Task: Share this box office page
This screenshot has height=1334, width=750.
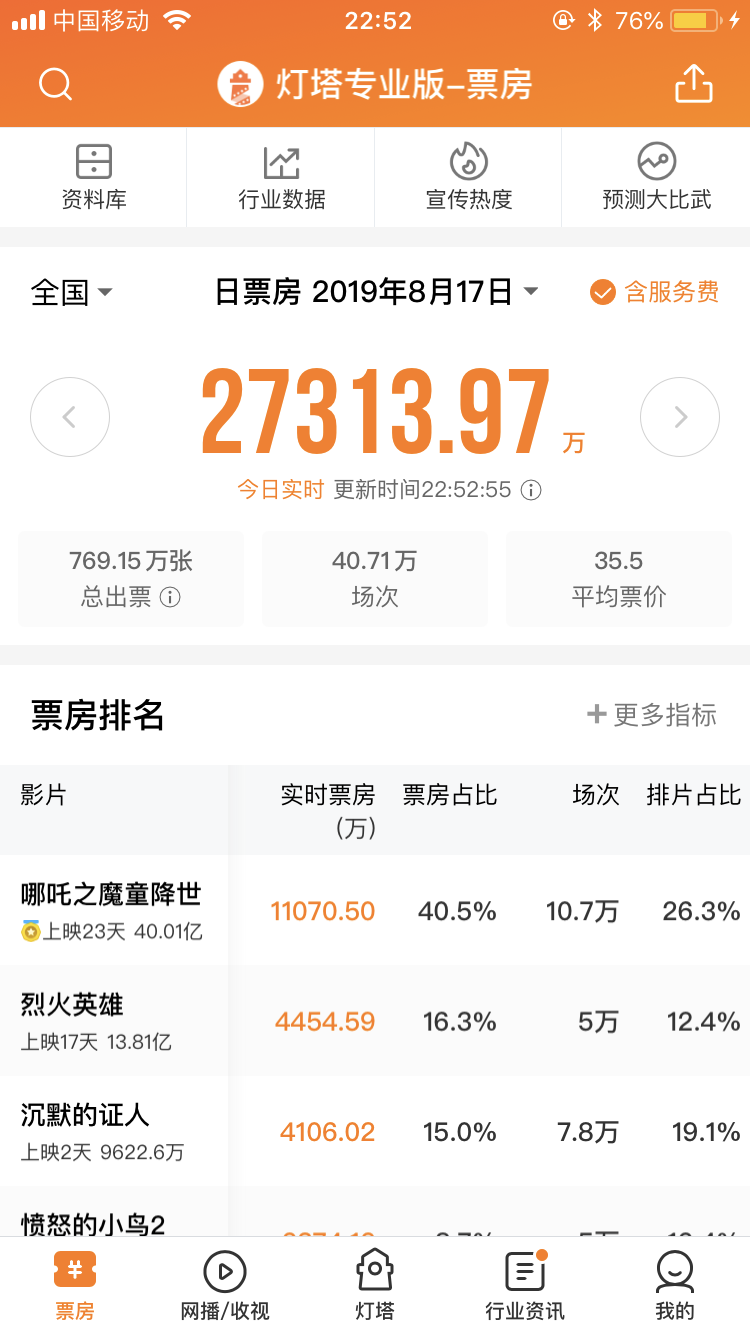Action: tap(693, 83)
